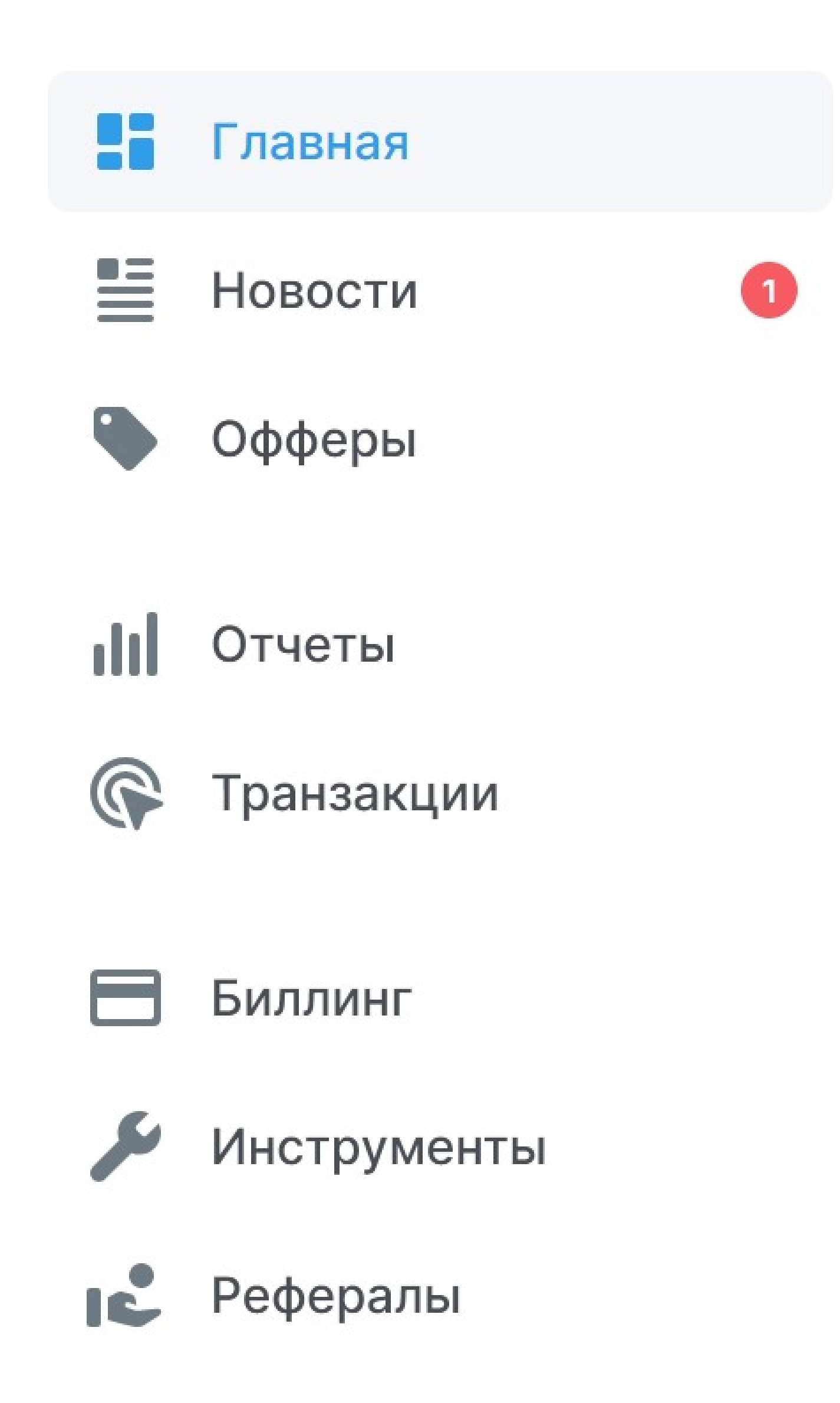The image size is (840, 1403).
Task: Open the Офферы page
Action: click(x=314, y=439)
